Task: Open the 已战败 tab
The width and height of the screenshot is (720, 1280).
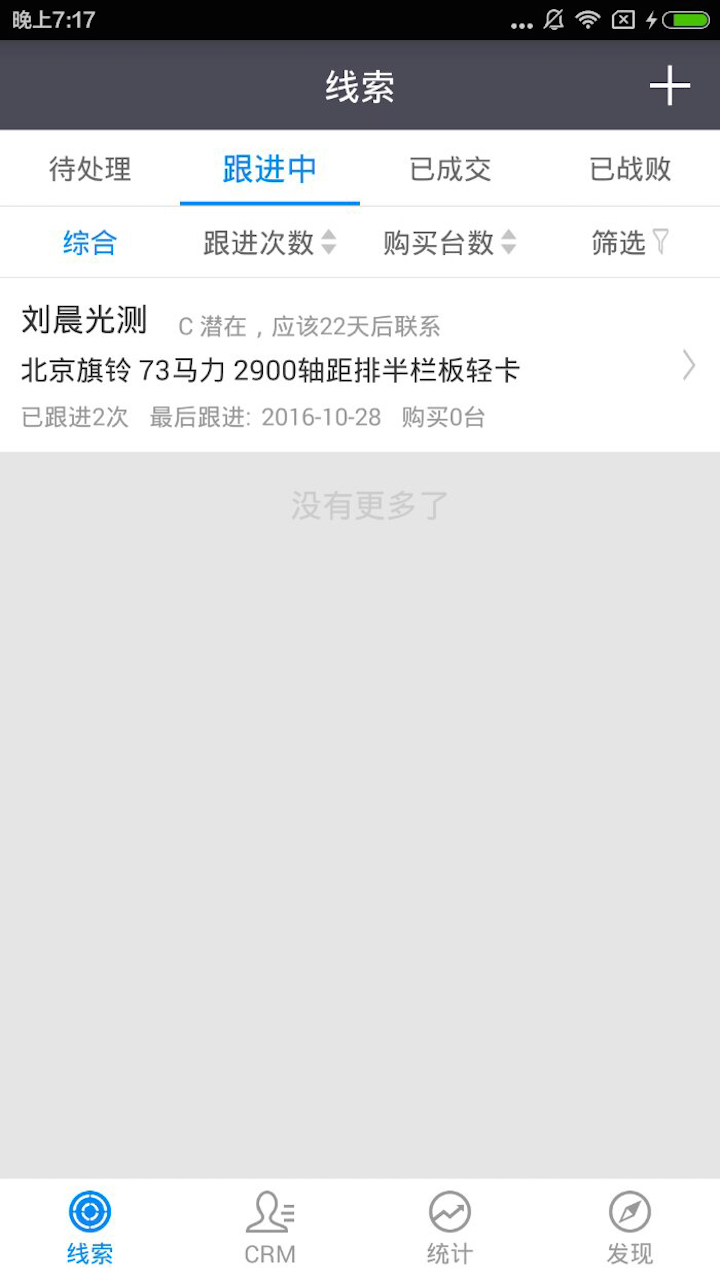Action: [629, 169]
